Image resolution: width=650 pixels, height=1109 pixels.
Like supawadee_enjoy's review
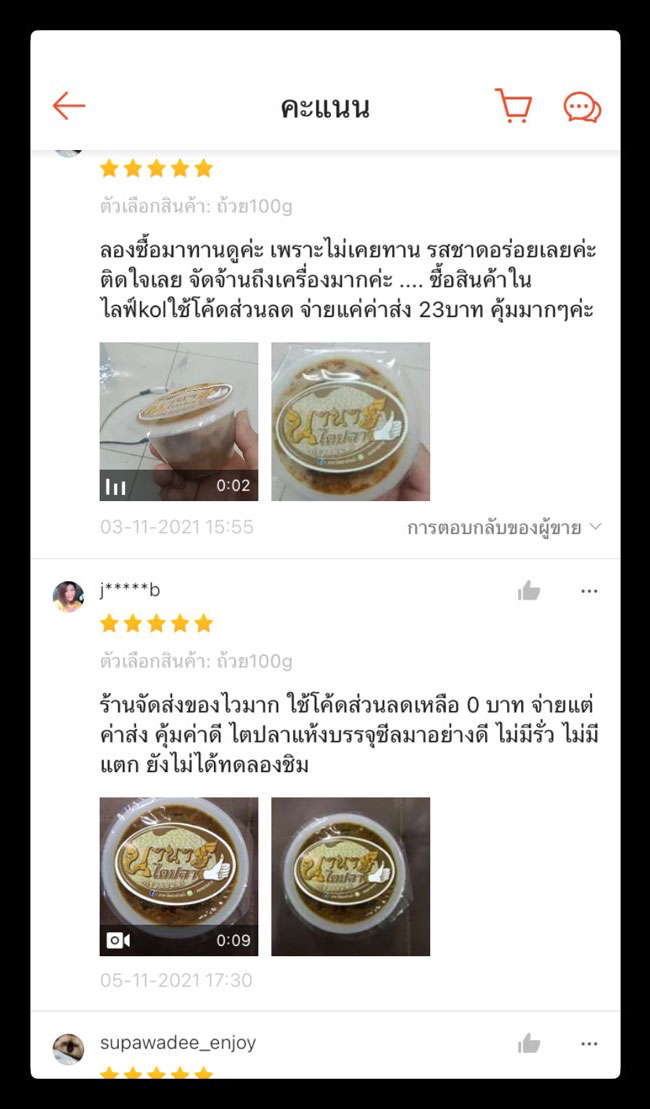point(529,1044)
